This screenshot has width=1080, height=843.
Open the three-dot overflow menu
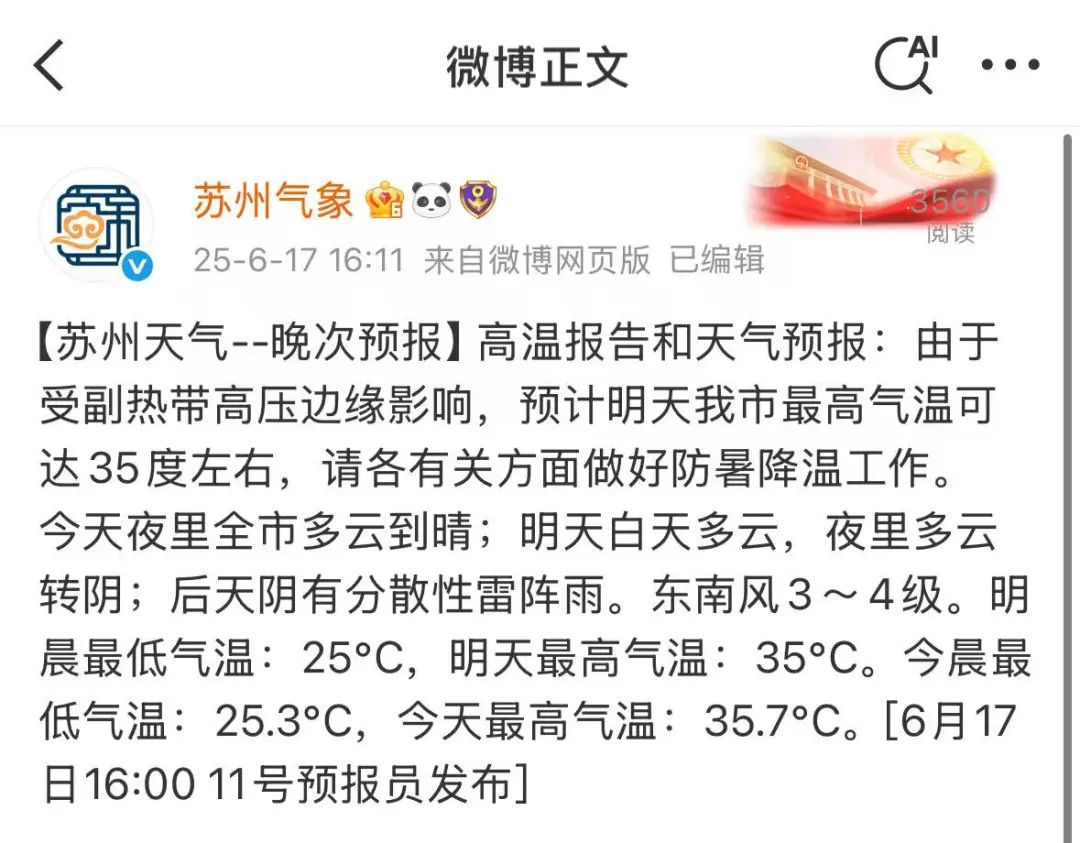click(1009, 66)
